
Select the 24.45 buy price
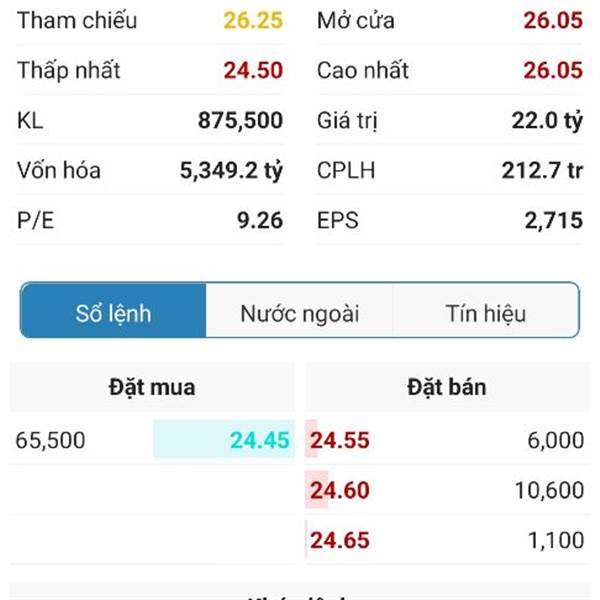259,440
